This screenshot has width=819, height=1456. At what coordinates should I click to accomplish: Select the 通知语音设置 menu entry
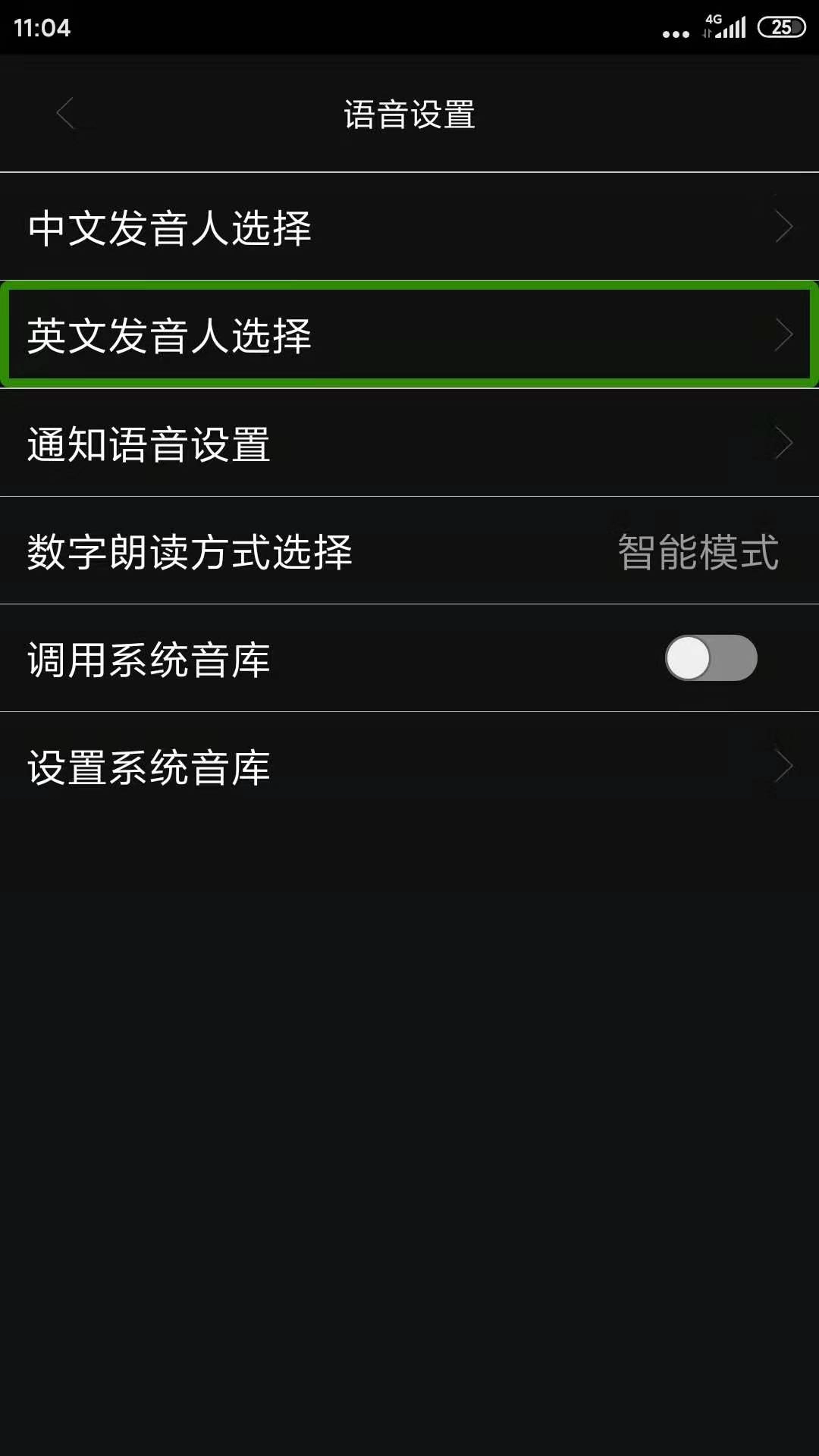[303, 444]
